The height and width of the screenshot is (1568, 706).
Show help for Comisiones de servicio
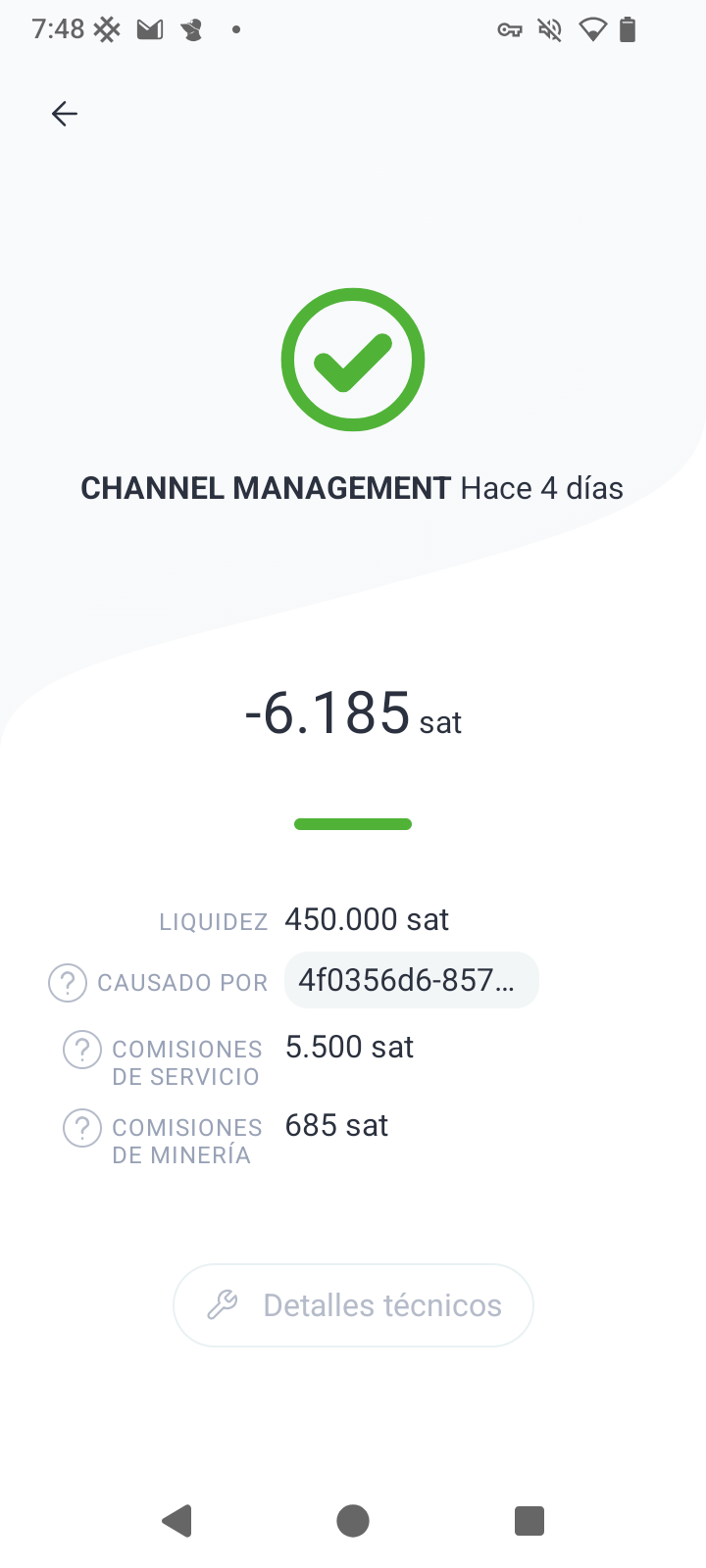[82, 1050]
